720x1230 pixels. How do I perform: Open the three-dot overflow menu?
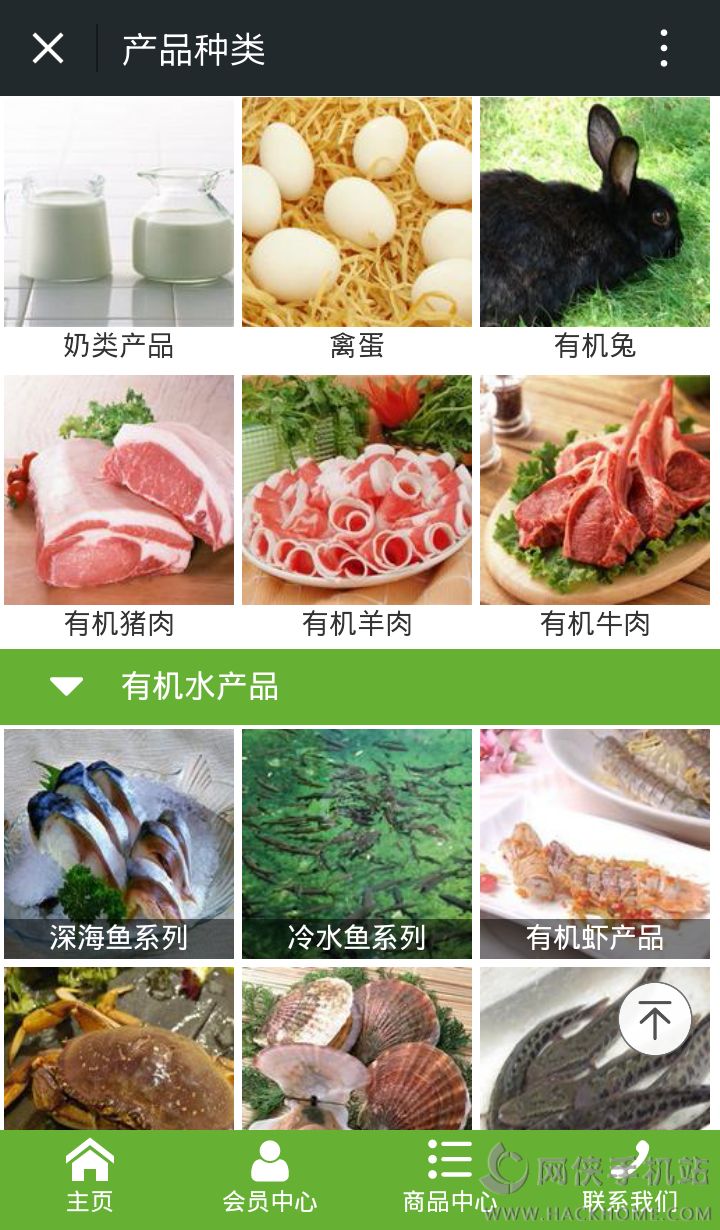pos(664,48)
